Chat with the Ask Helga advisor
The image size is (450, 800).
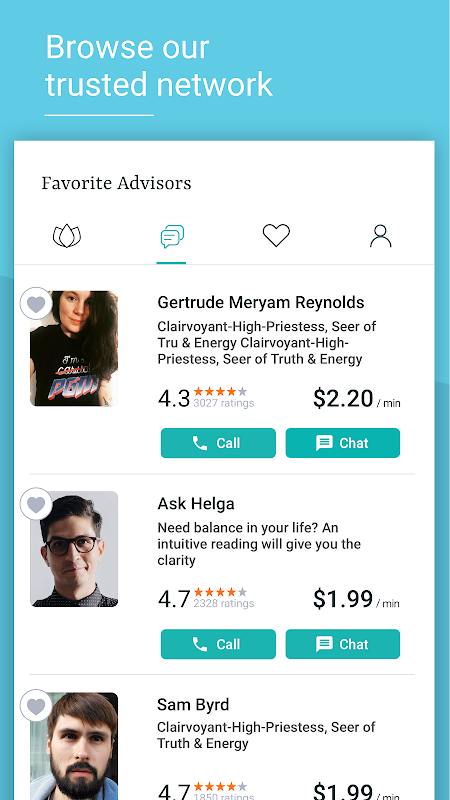coord(343,644)
